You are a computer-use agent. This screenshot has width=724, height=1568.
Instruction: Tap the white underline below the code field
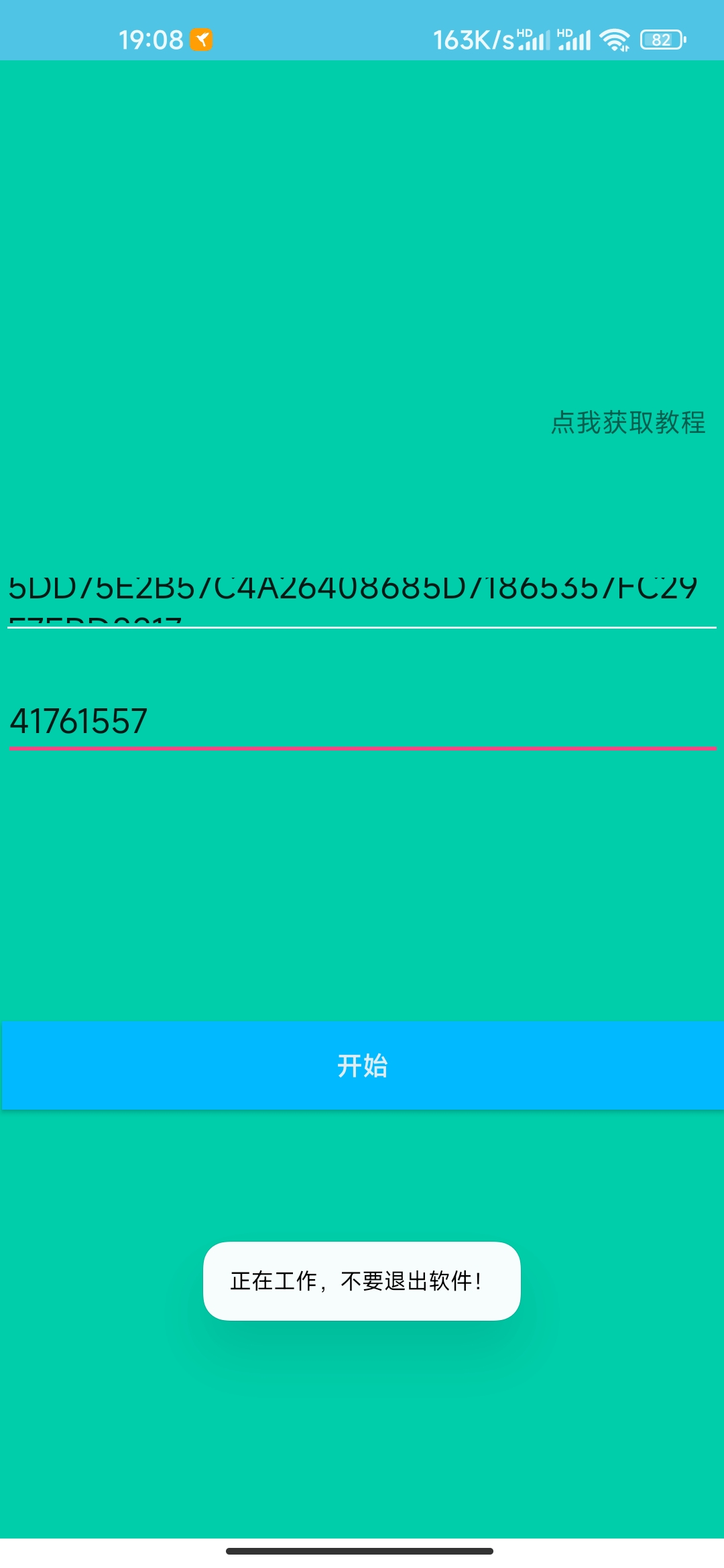tap(362, 627)
